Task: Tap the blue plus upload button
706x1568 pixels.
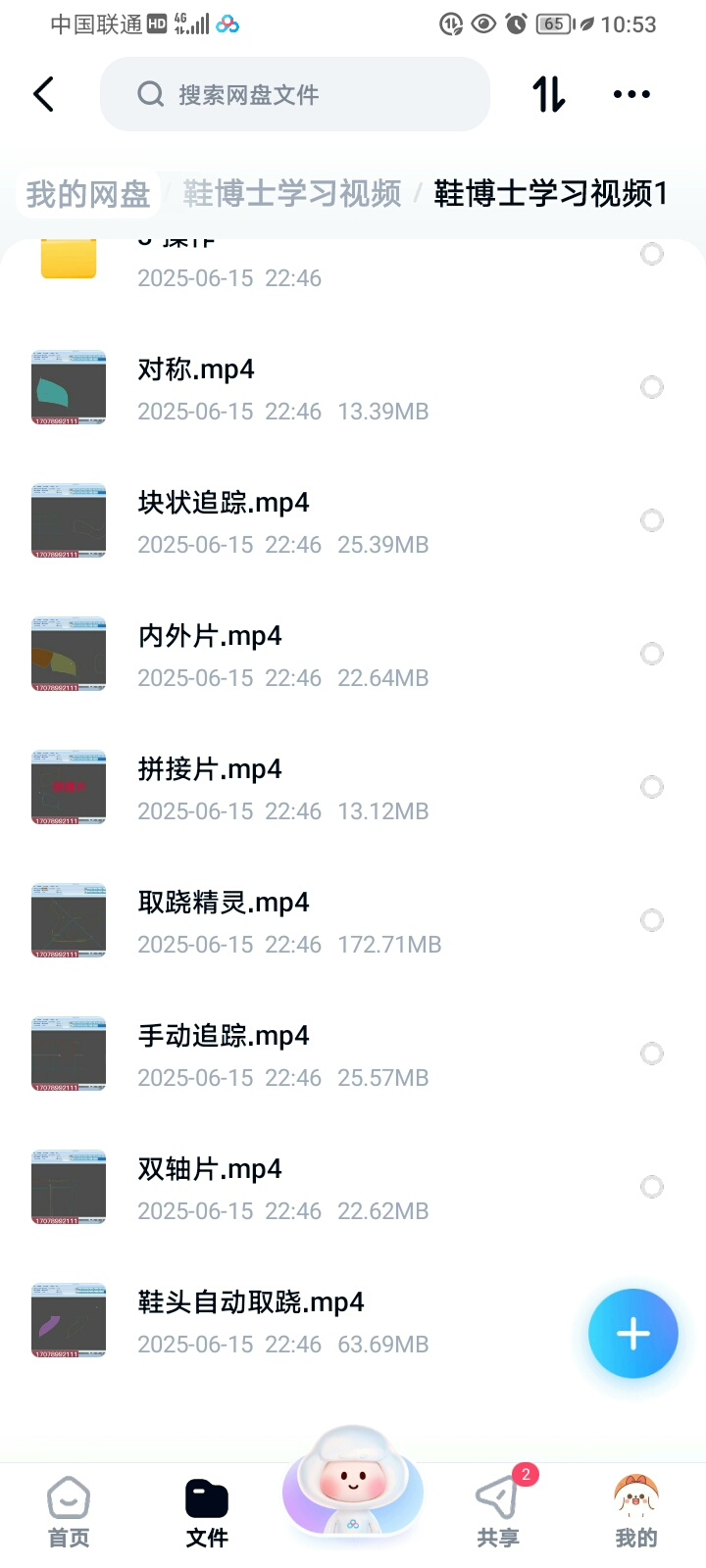Action: click(x=633, y=1334)
